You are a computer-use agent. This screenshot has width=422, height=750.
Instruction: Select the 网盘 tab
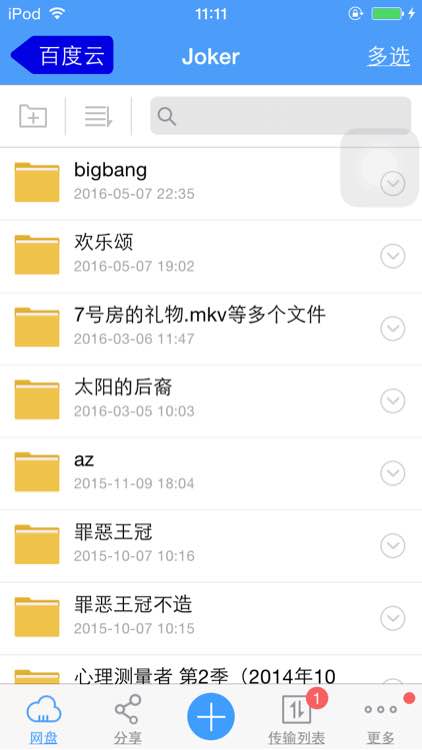44,719
